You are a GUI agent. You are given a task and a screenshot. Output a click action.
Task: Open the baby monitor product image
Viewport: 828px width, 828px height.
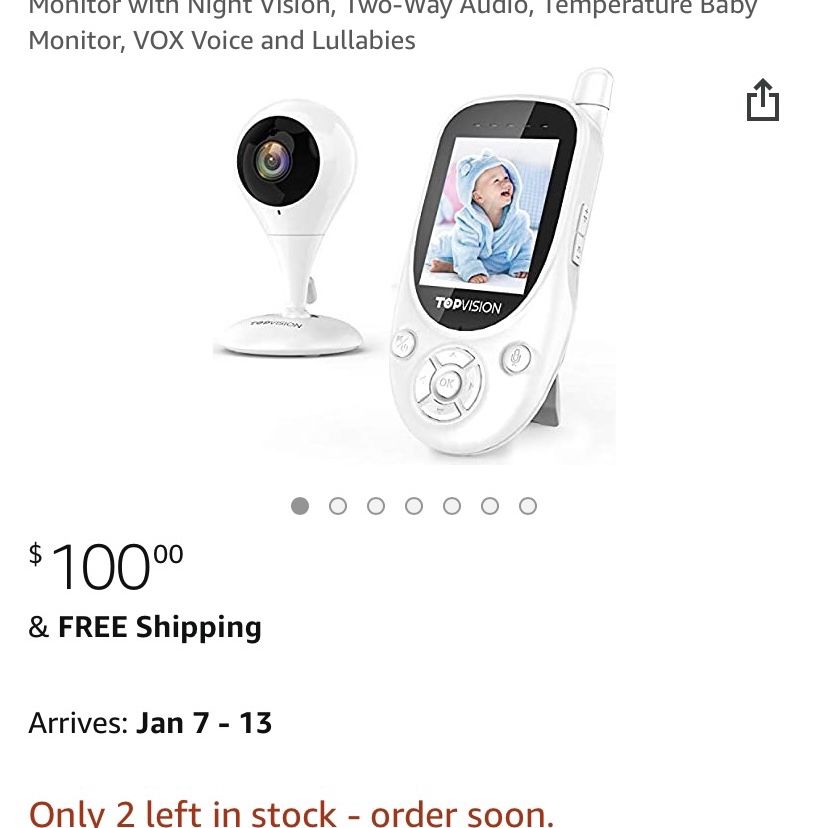tap(414, 270)
